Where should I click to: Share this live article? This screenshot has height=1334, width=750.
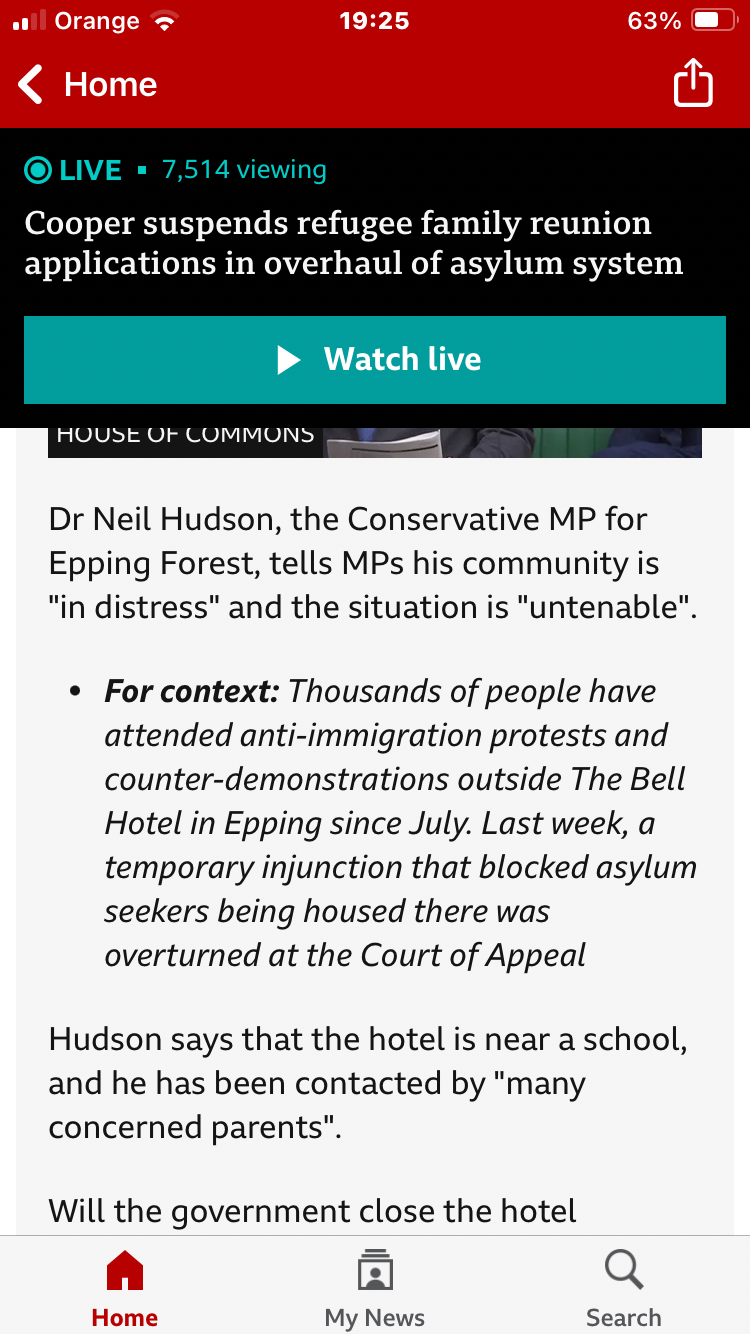pyautogui.click(x=692, y=84)
